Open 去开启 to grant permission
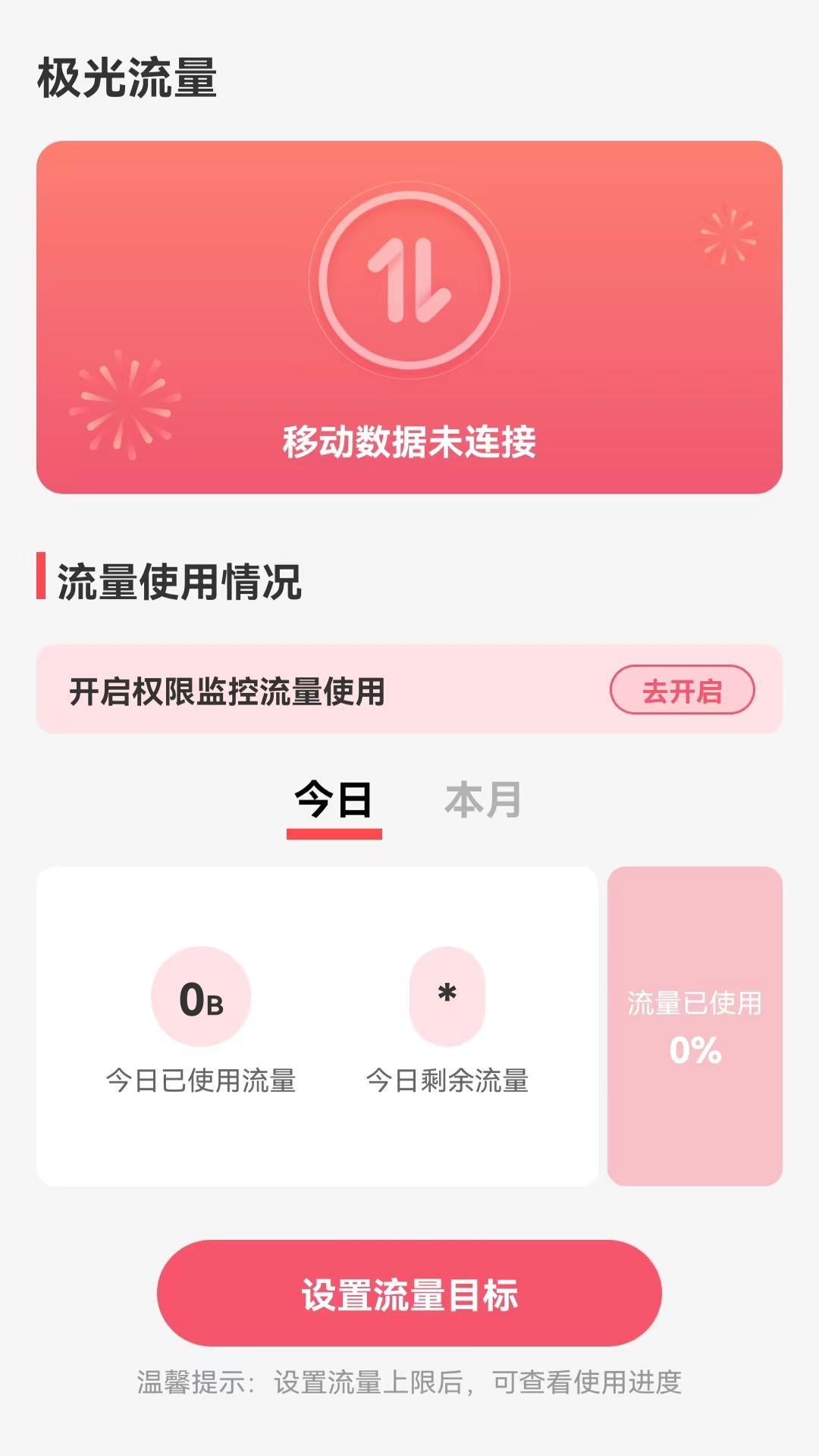This screenshot has height=1456, width=819. pyautogui.click(x=683, y=691)
